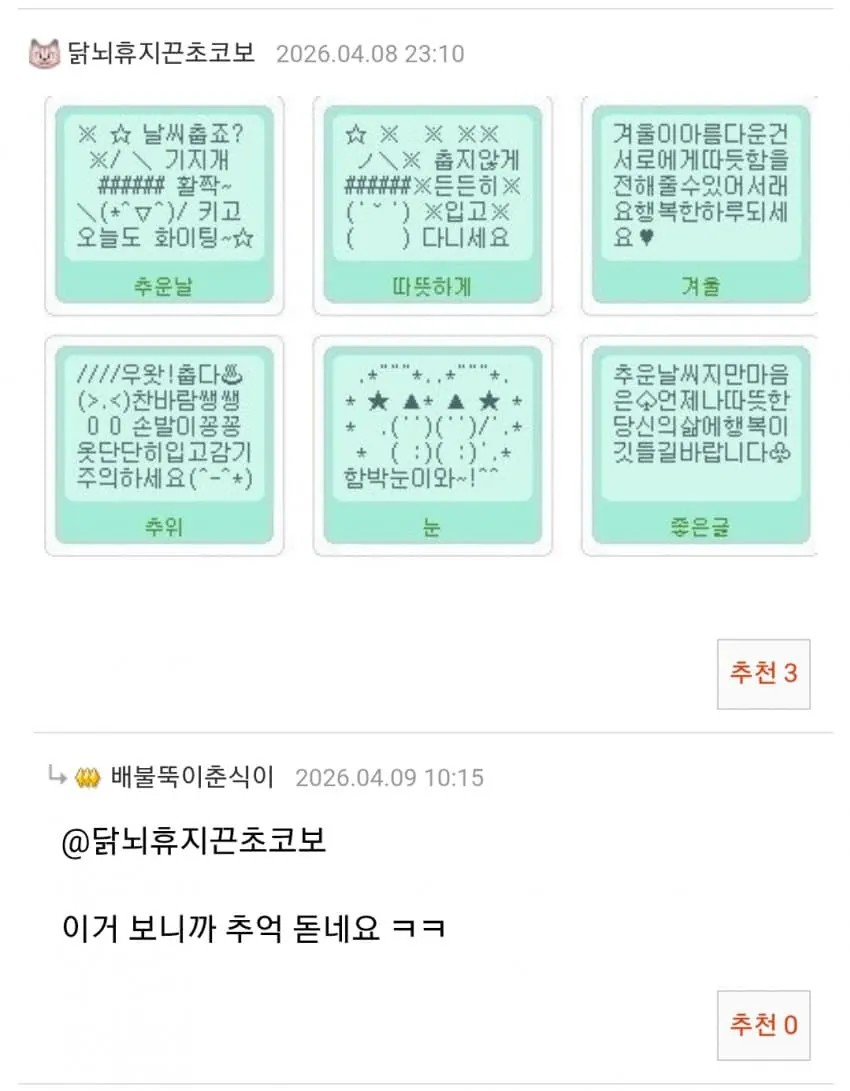Recommend 배불뚝이춘식이's reply with 추천 0
This screenshot has width=850, height=1091.
tap(763, 1025)
